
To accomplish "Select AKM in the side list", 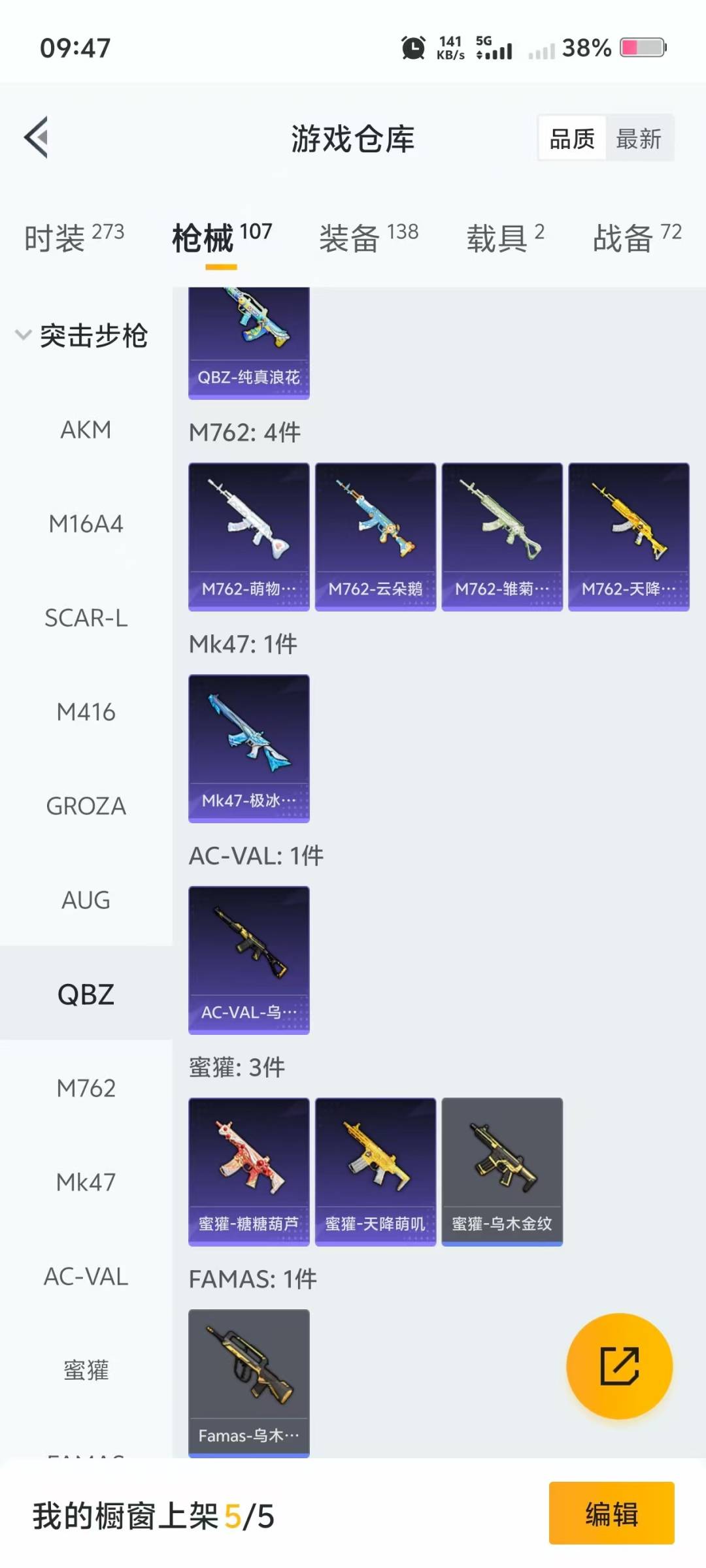I will tap(86, 430).
